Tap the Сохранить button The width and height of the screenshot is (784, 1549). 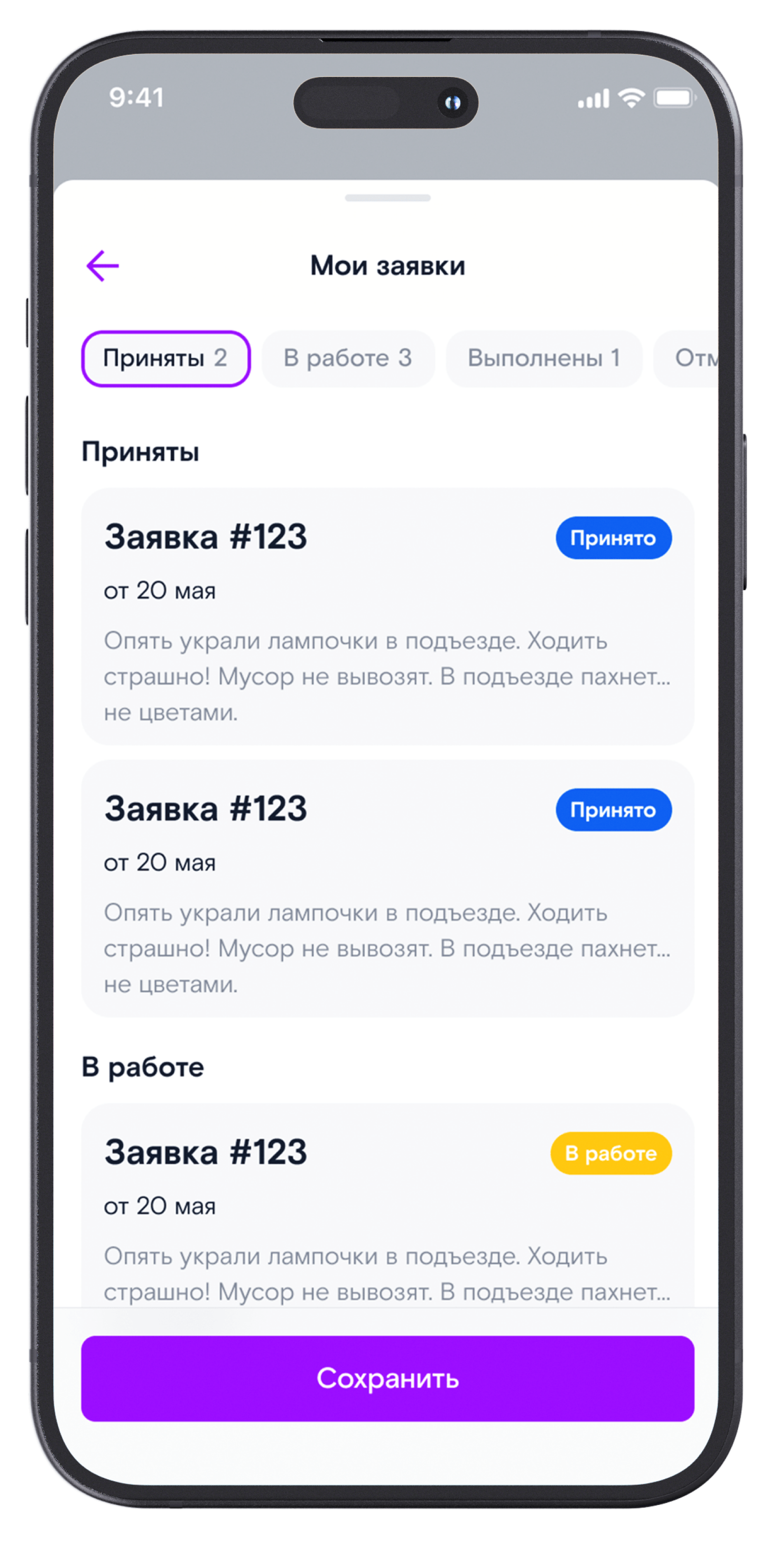387,1378
